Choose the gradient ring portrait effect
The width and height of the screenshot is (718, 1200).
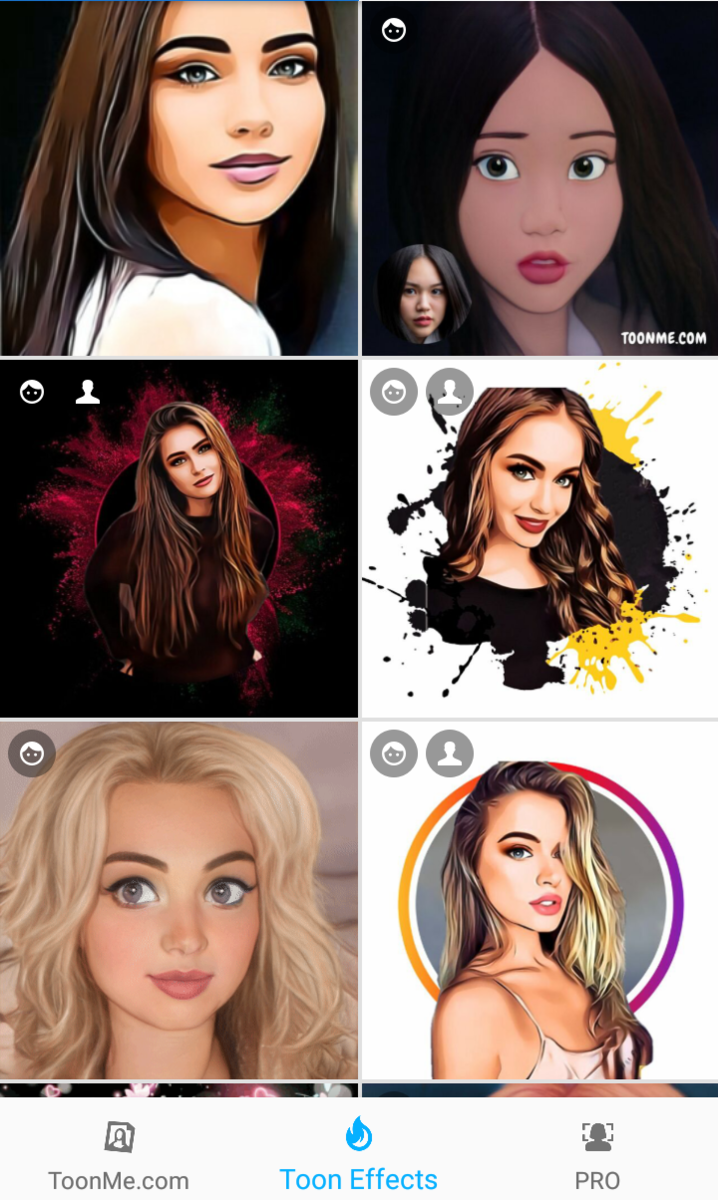point(540,900)
